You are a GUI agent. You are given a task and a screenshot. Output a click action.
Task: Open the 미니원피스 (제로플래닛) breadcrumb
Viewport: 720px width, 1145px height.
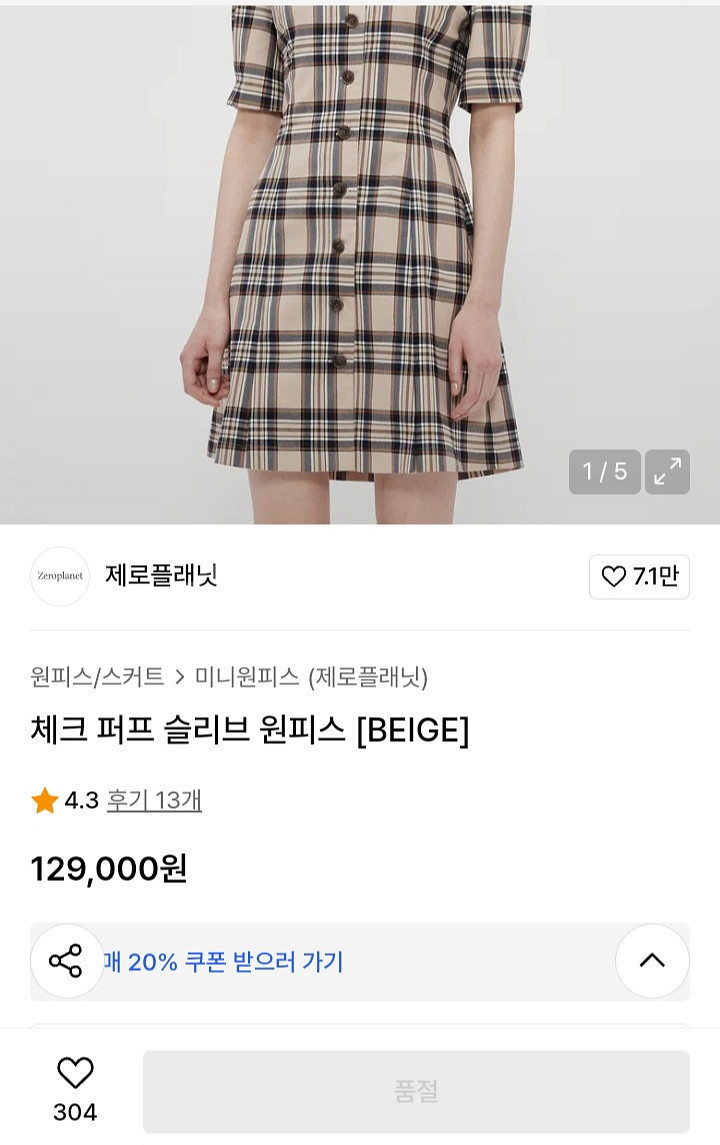(310, 676)
